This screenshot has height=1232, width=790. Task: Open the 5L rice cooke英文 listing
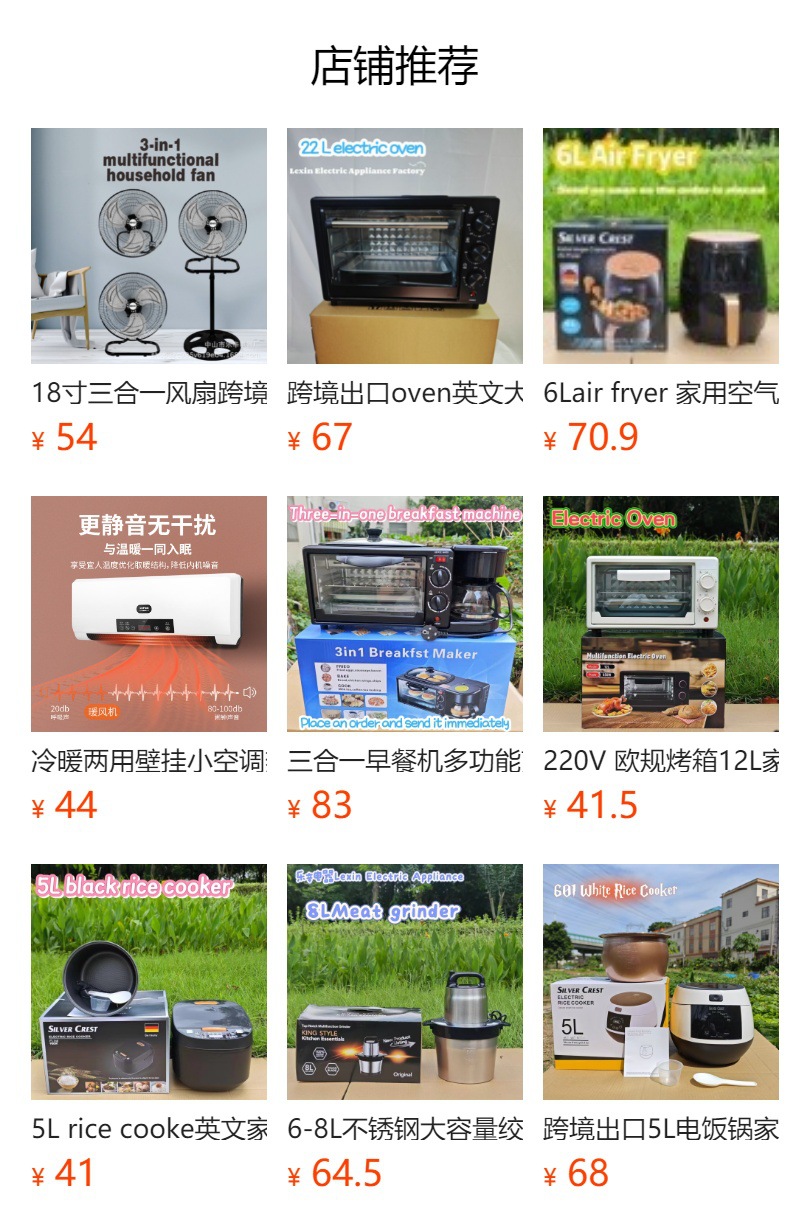tap(149, 1028)
